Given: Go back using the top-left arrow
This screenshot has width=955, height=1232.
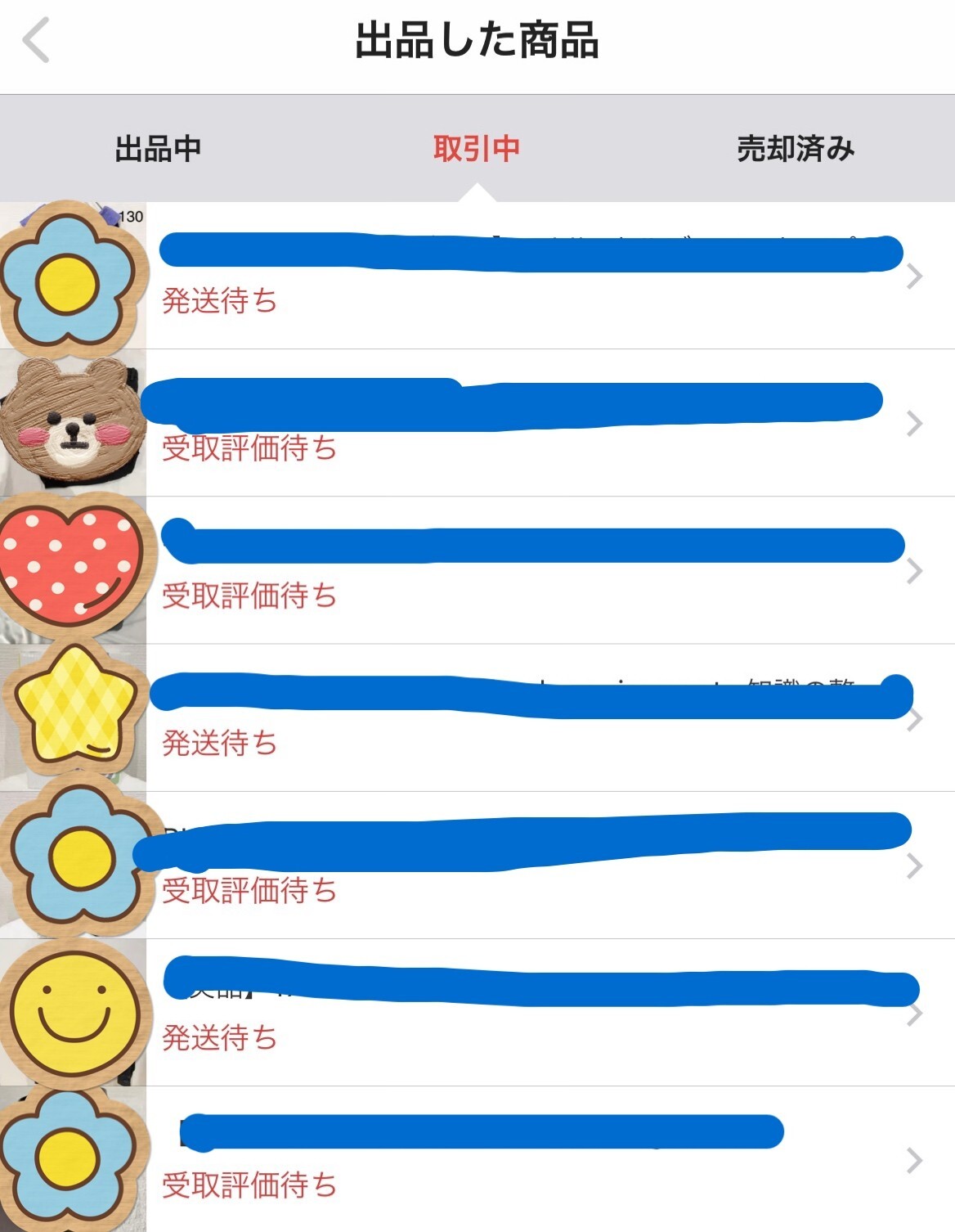Looking at the screenshot, I should pyautogui.click(x=37, y=41).
